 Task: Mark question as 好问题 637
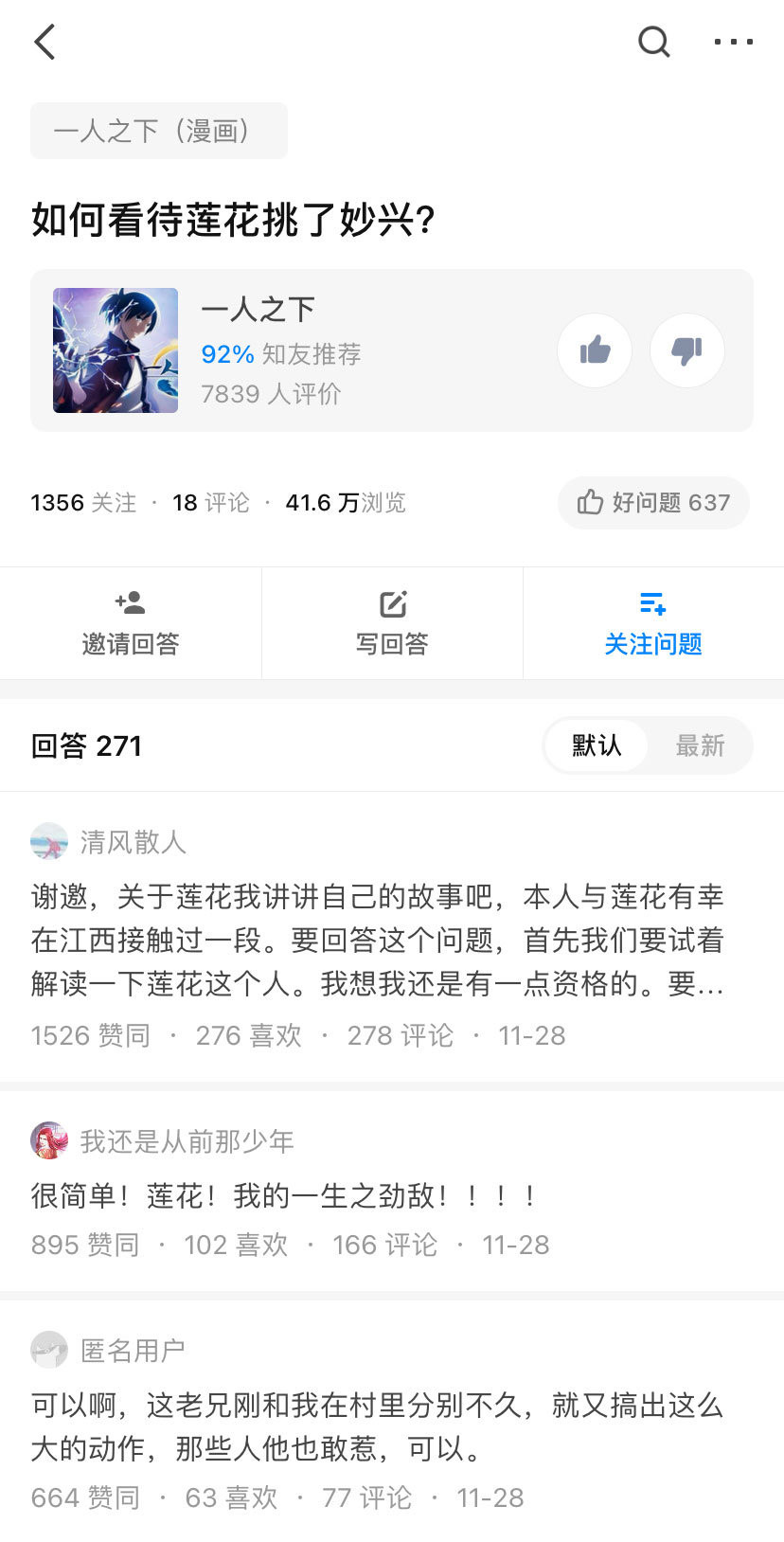coord(653,502)
